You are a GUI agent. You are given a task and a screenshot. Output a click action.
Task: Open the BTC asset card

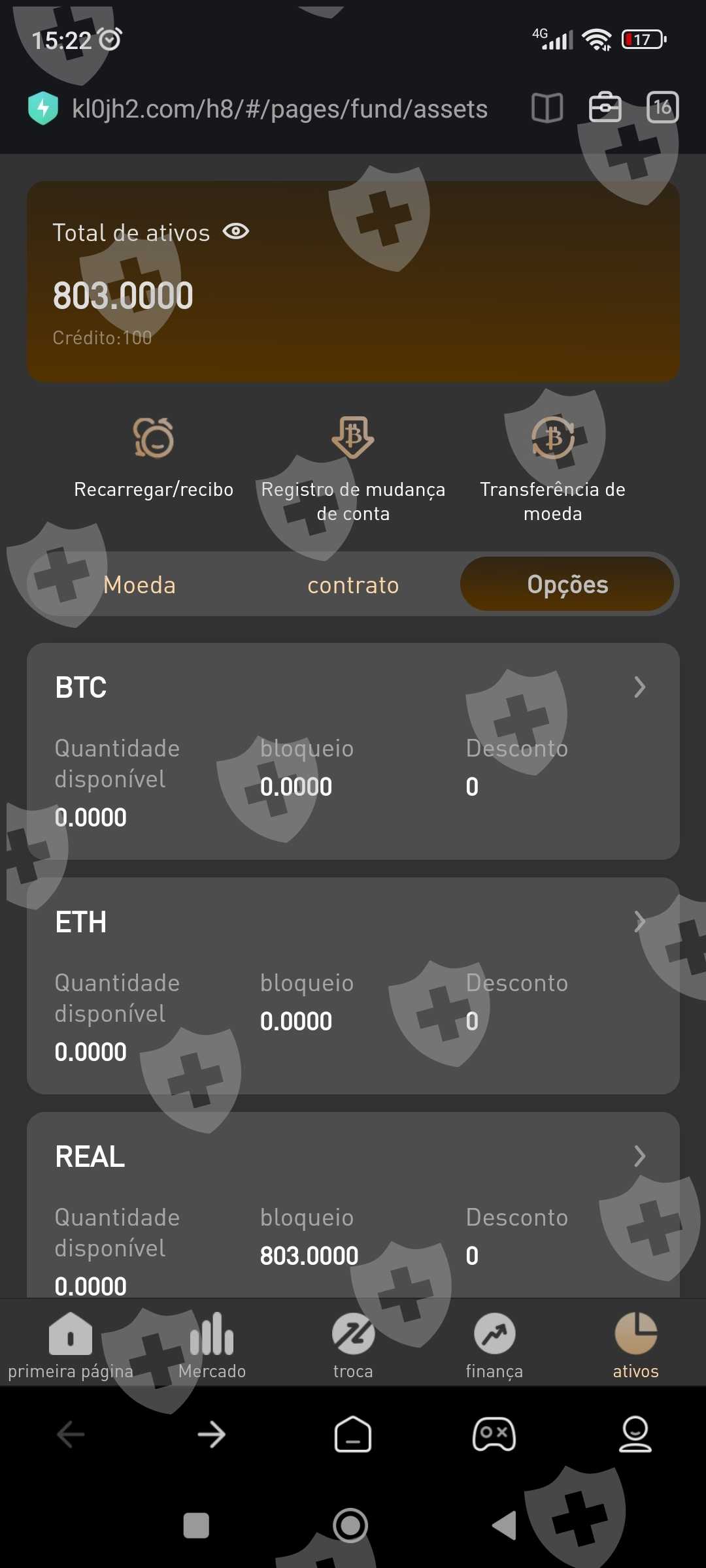353,751
